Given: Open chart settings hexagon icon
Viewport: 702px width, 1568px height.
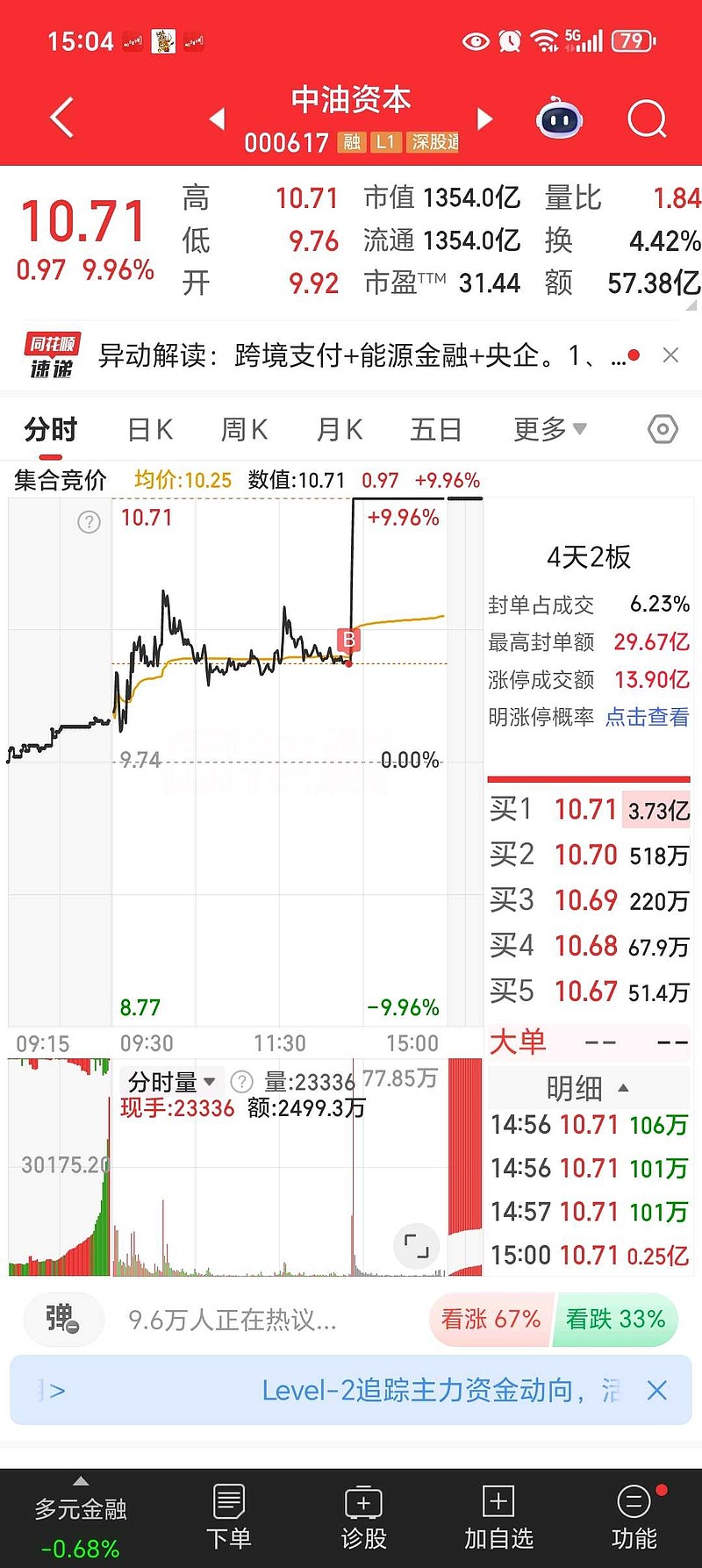Looking at the screenshot, I should [x=663, y=430].
